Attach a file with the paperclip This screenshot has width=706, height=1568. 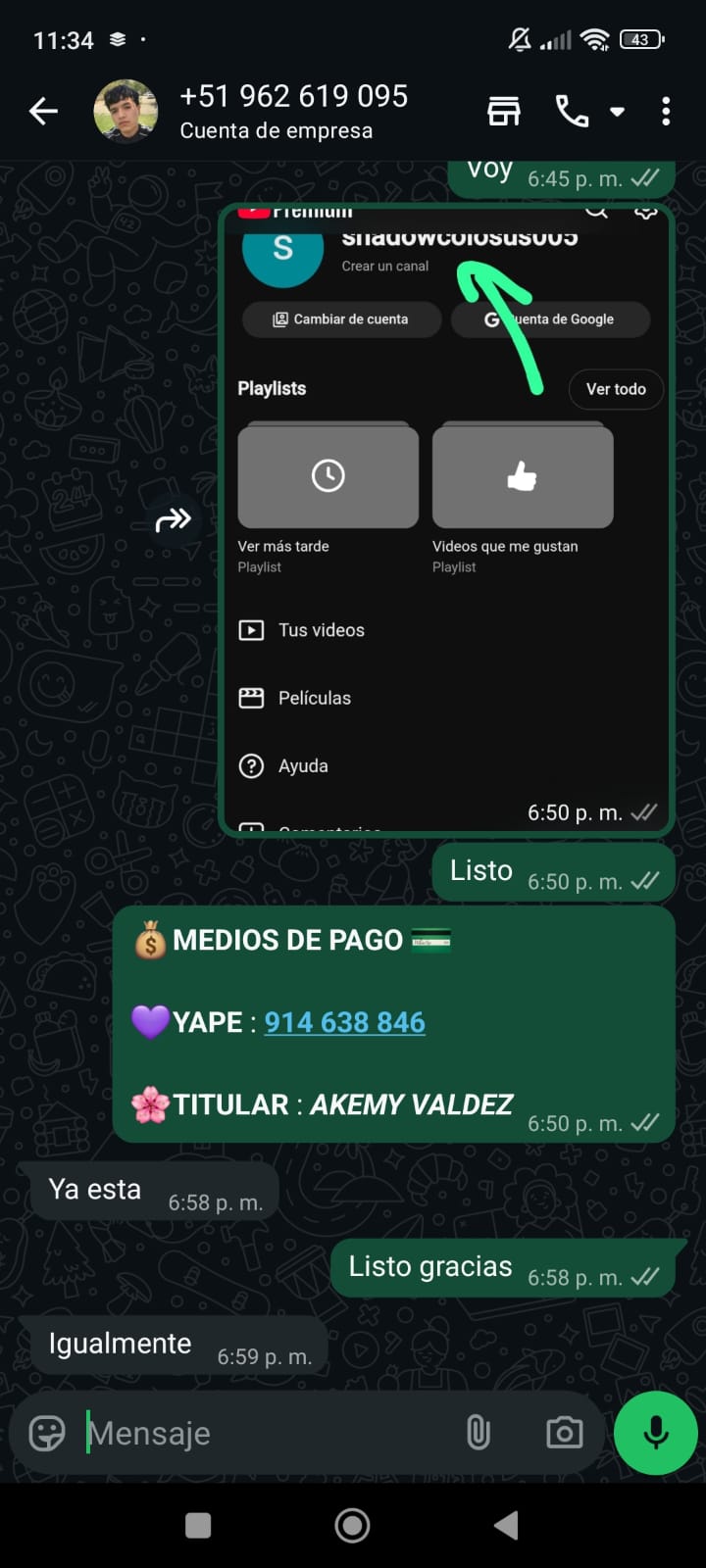pos(478,1434)
